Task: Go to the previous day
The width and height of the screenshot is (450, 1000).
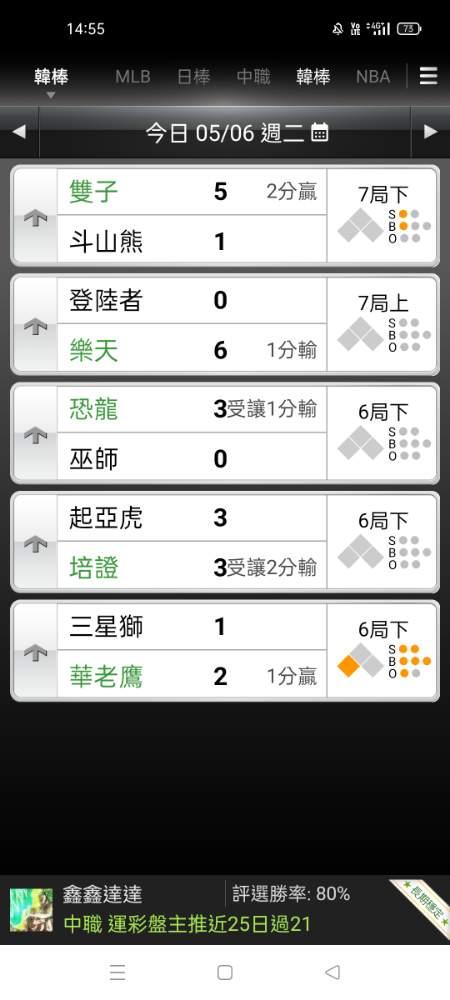Action: tap(19, 132)
